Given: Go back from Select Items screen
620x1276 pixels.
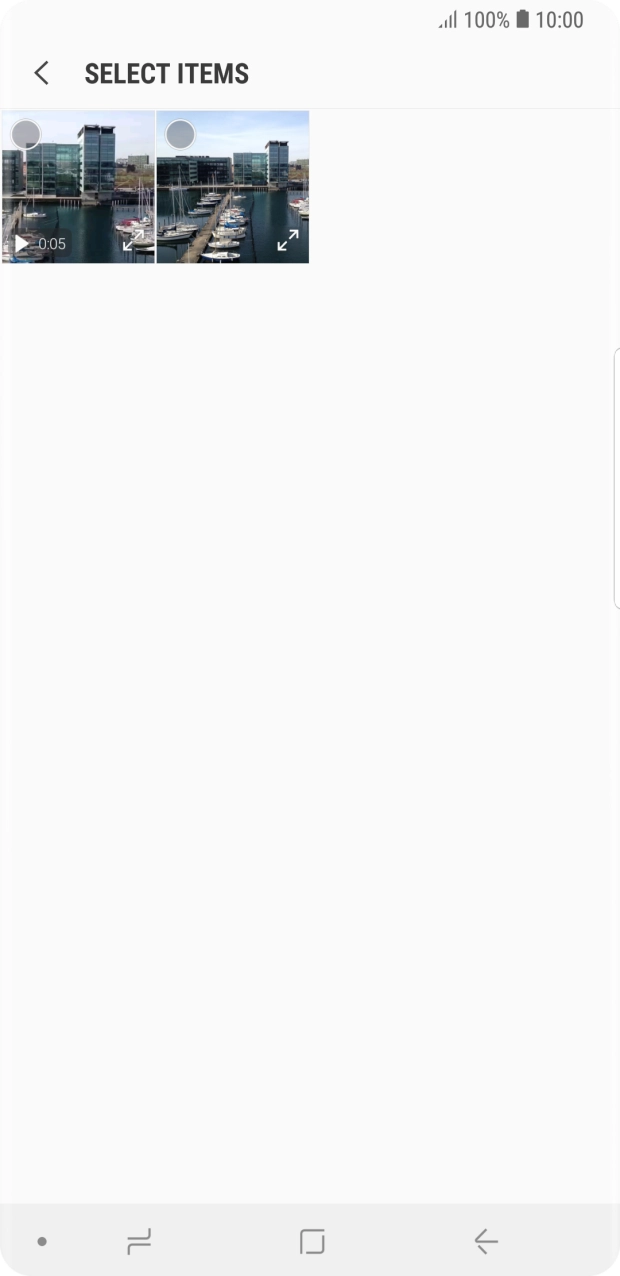Looking at the screenshot, I should point(41,73).
